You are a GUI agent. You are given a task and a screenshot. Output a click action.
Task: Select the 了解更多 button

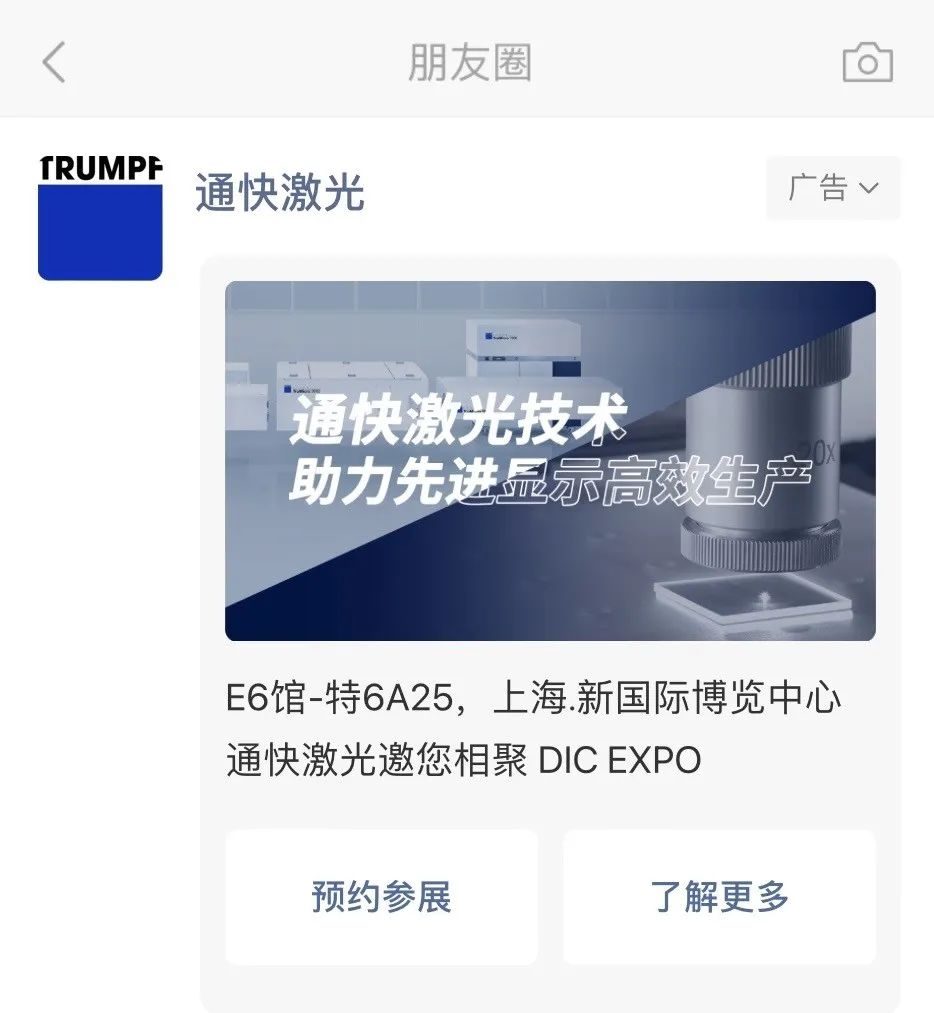[x=719, y=896]
